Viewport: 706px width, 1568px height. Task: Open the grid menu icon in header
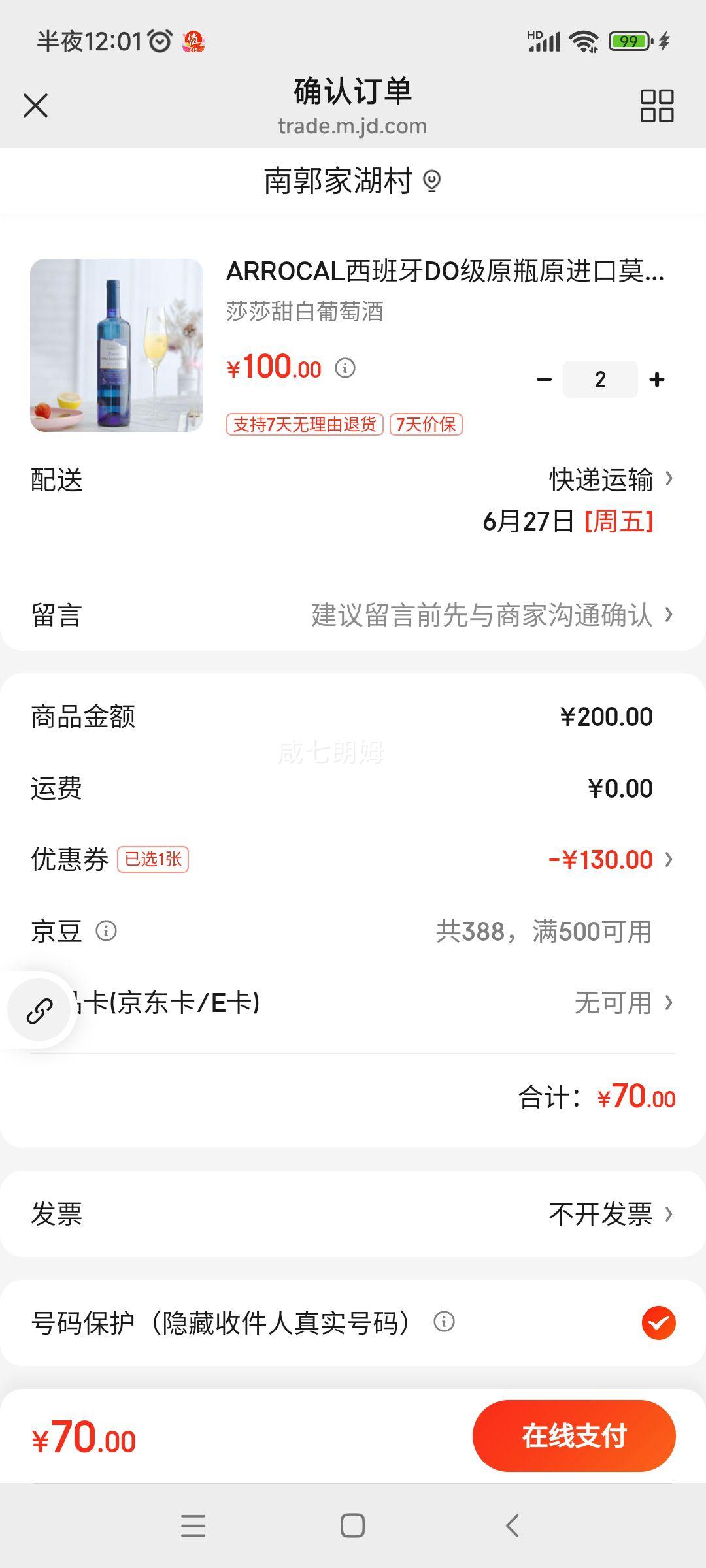(656, 106)
